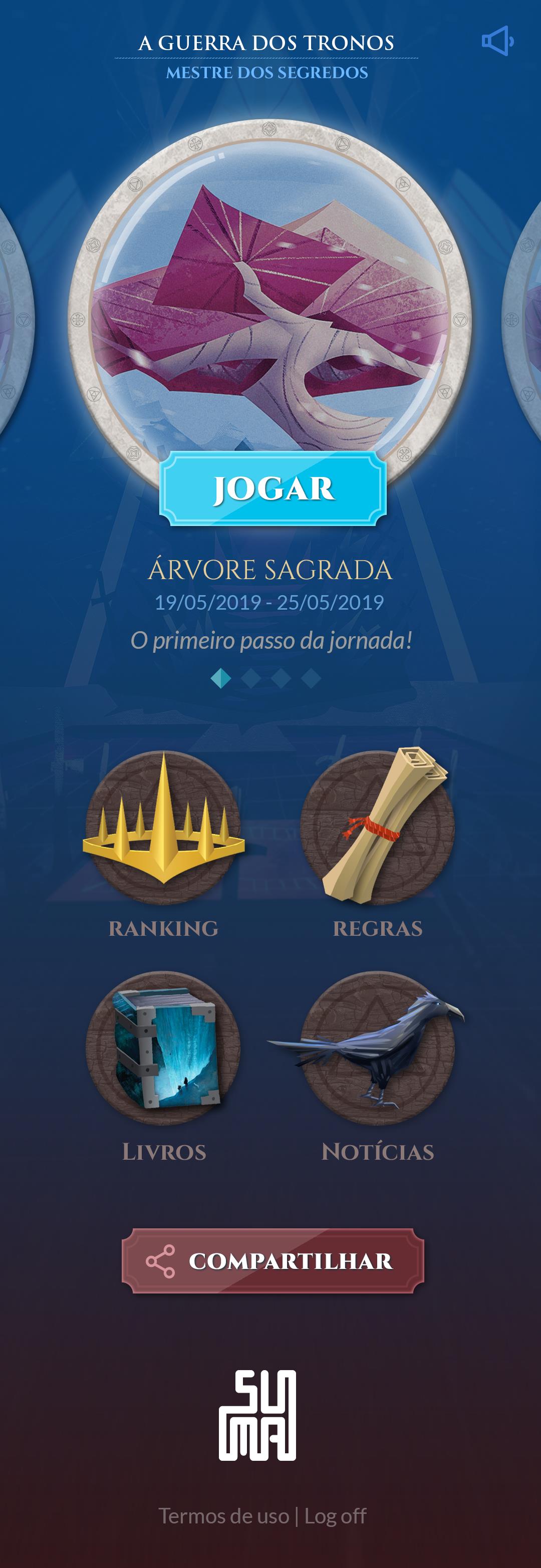
Task: Open the Notícias raven section
Action: pos(377,1048)
